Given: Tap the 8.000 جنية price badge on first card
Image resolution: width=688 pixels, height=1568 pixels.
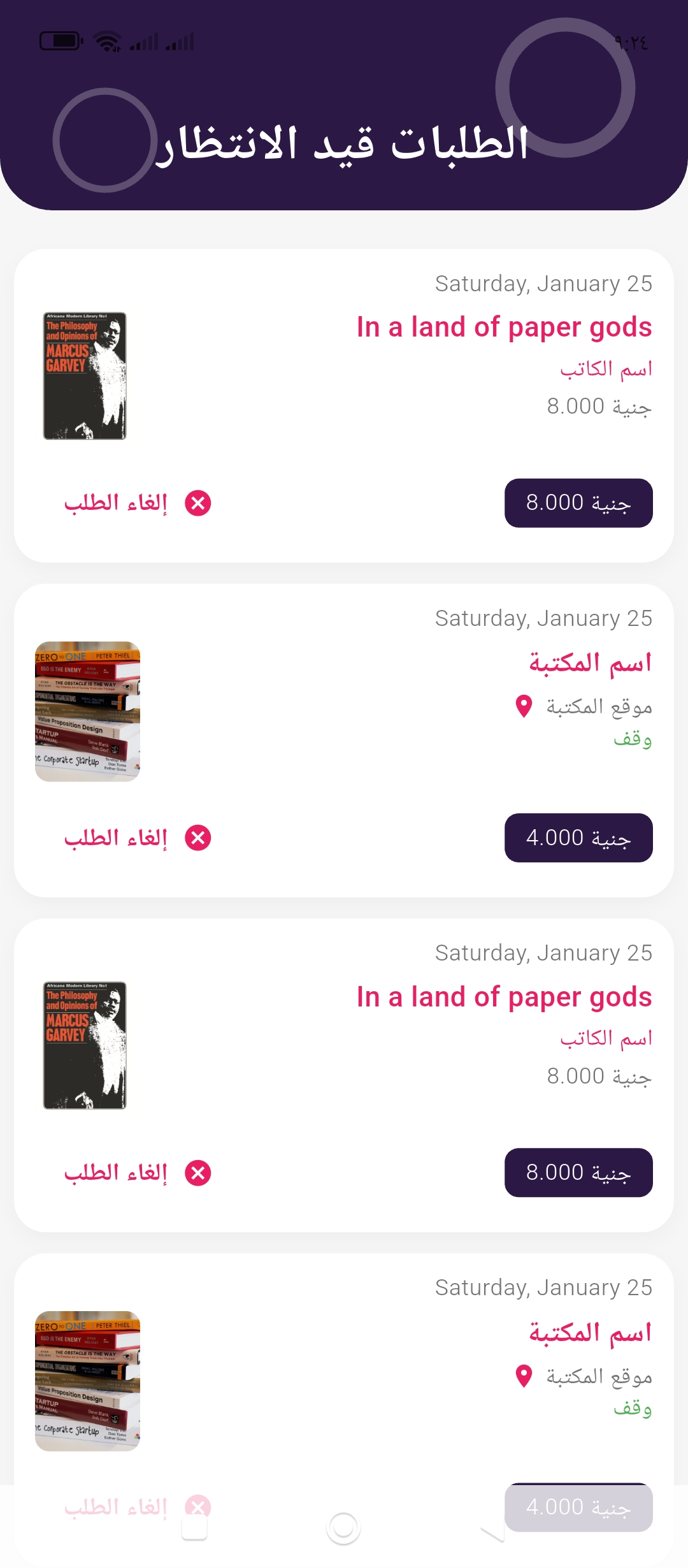Looking at the screenshot, I should pos(578,503).
